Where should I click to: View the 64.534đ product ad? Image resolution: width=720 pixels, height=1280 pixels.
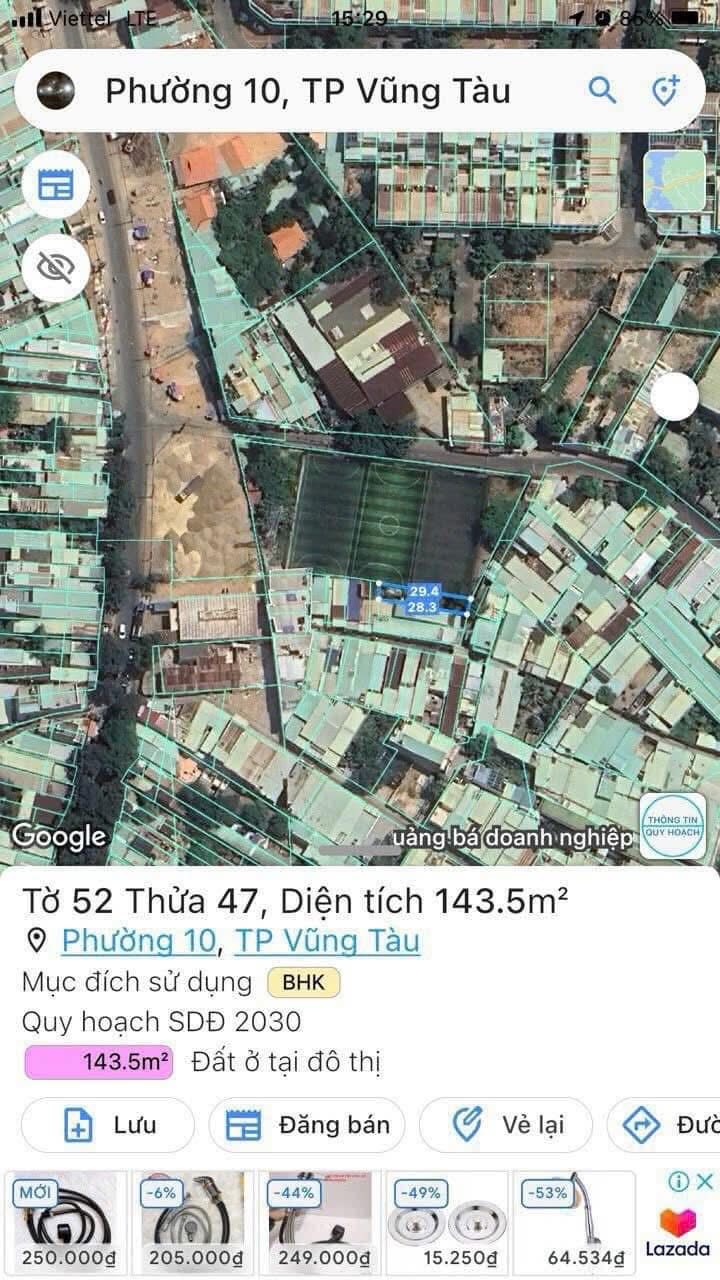point(574,1223)
